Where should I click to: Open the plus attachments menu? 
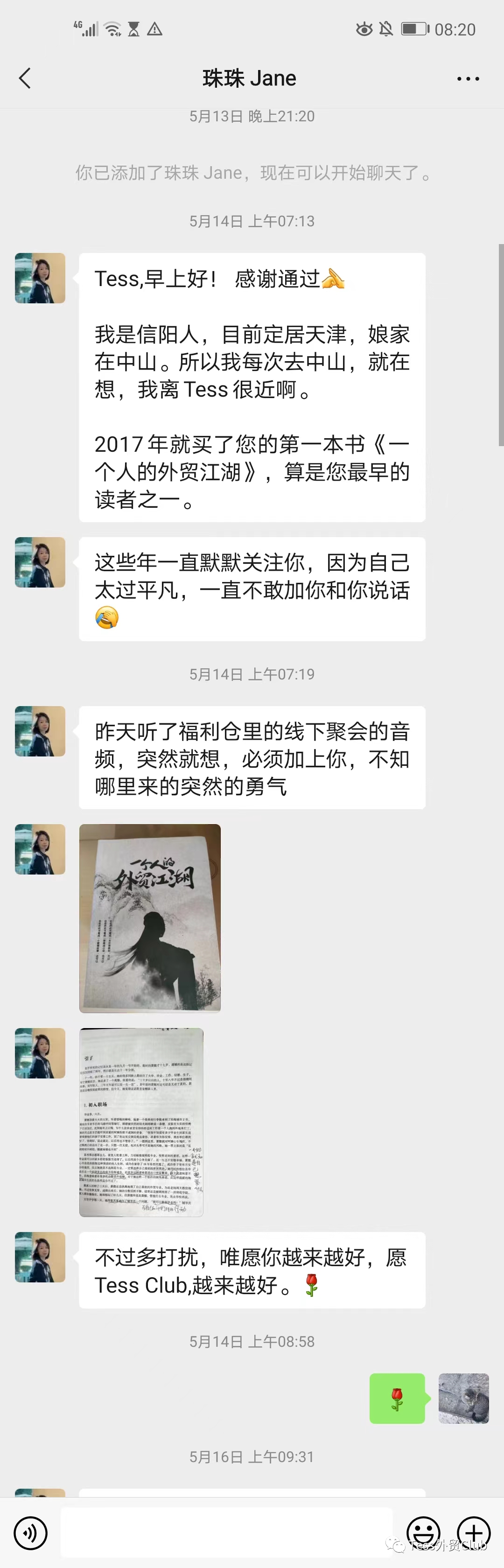click(x=474, y=1532)
